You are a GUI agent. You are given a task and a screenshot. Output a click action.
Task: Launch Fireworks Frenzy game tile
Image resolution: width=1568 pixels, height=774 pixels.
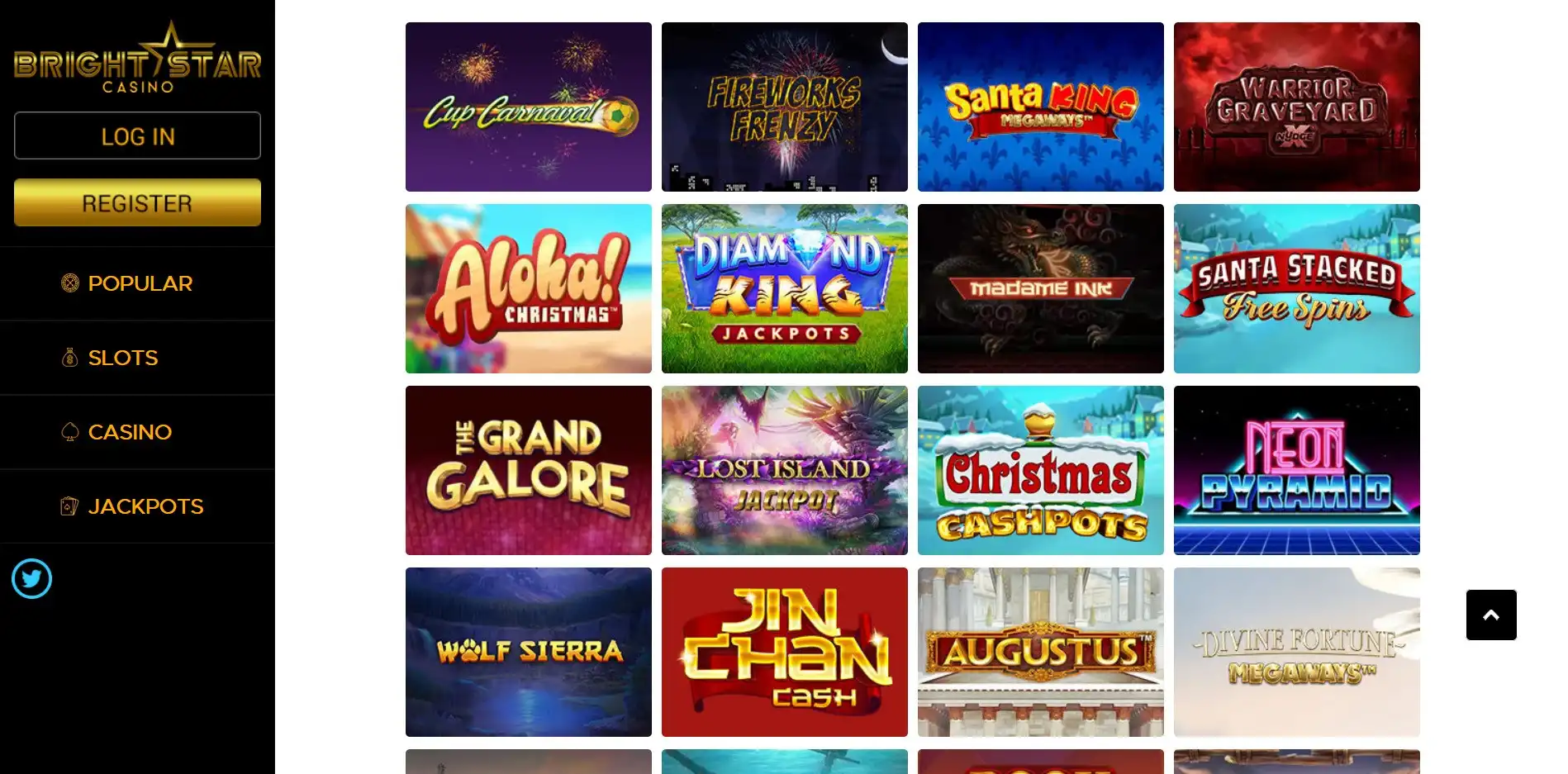coord(785,107)
